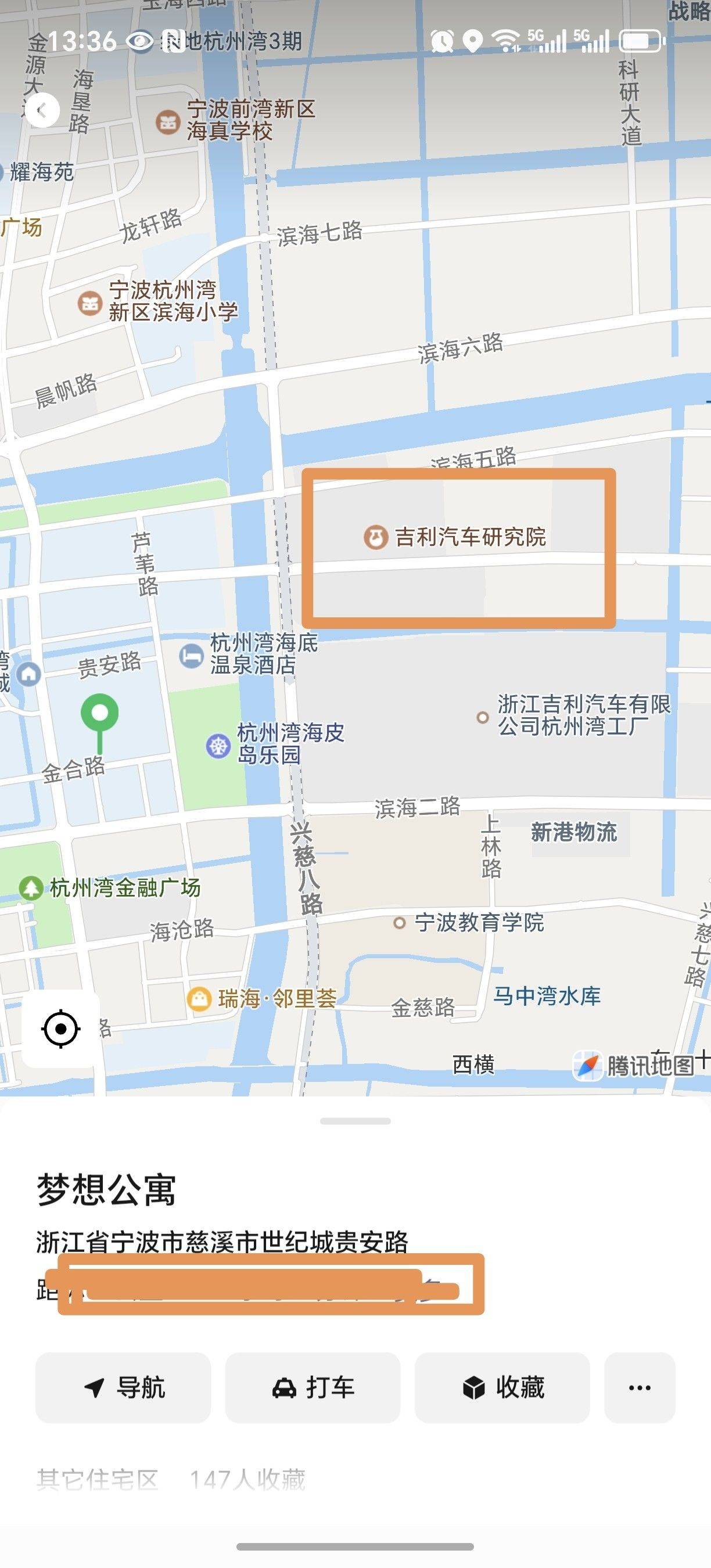Image resolution: width=711 pixels, height=1568 pixels.
Task: Open the 宁波教育学院 map marker
Action: [399, 923]
